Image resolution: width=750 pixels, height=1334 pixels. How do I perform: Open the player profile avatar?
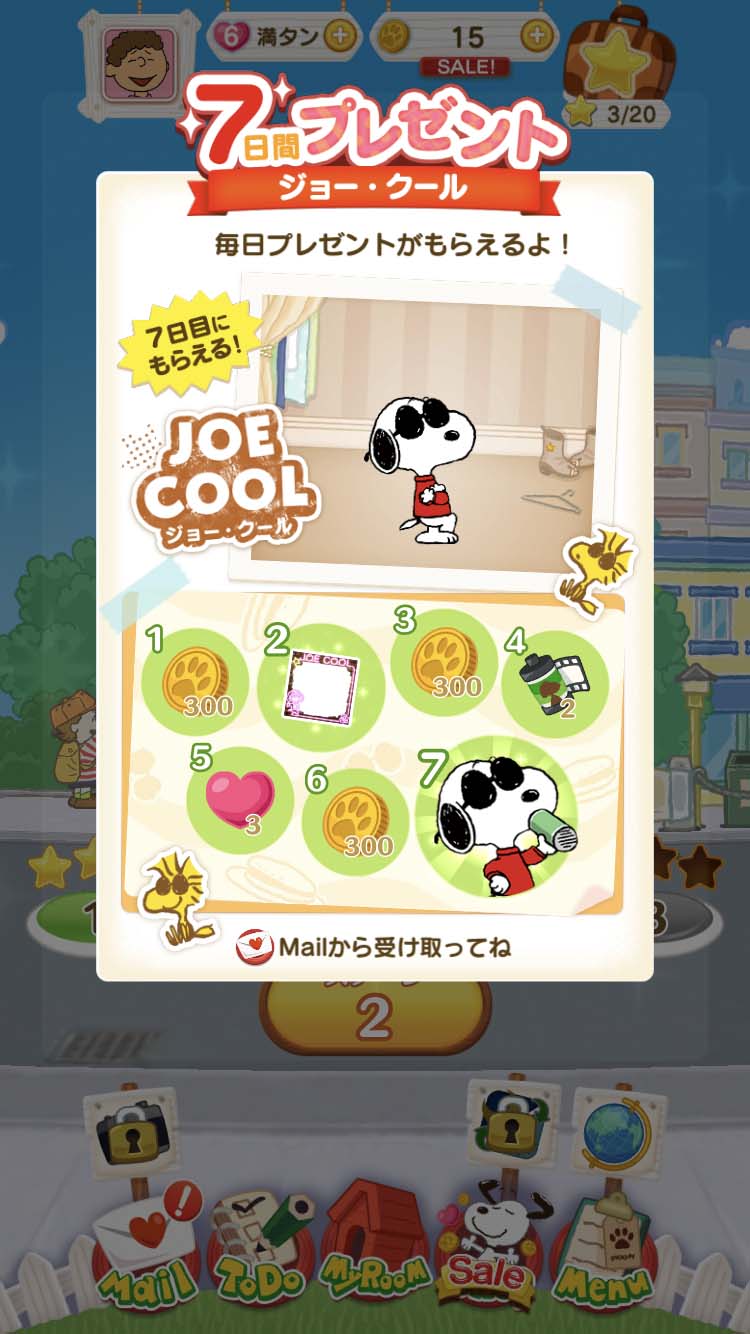click(x=140, y=66)
